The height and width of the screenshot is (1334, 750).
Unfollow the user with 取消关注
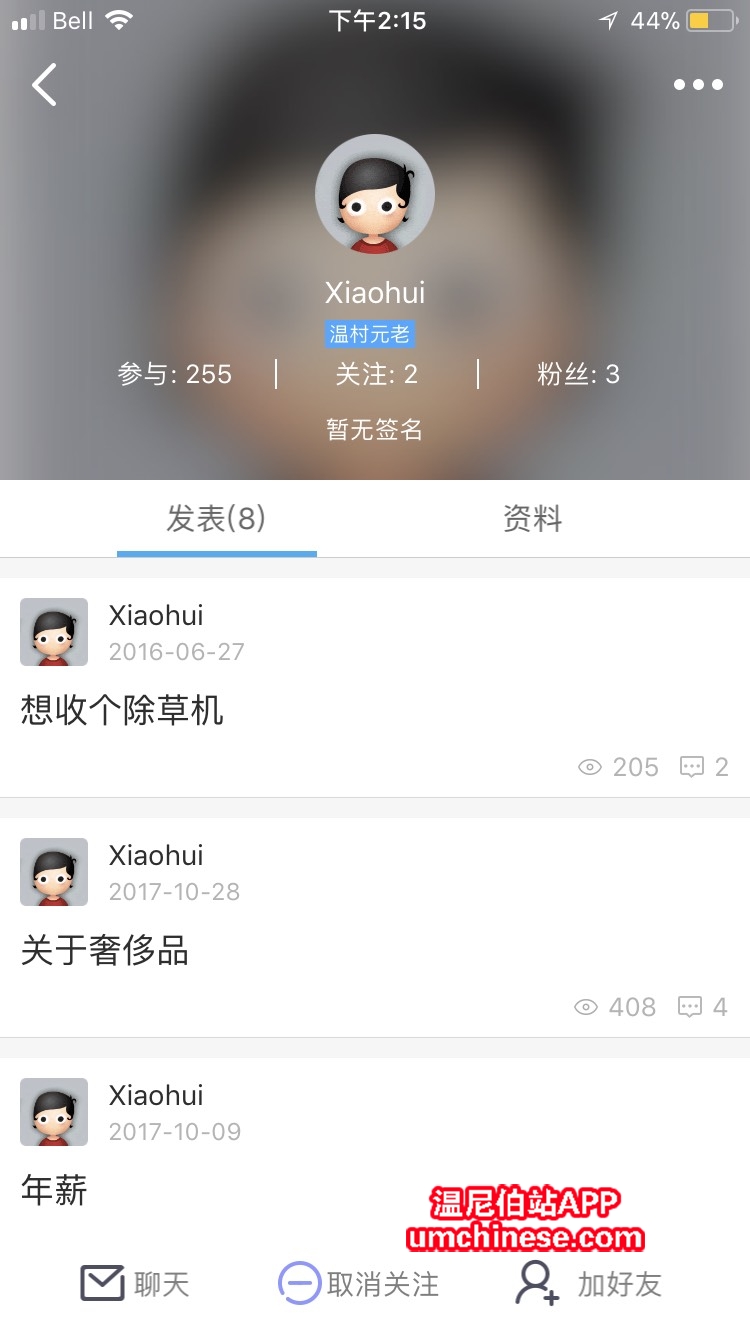[x=359, y=1284]
